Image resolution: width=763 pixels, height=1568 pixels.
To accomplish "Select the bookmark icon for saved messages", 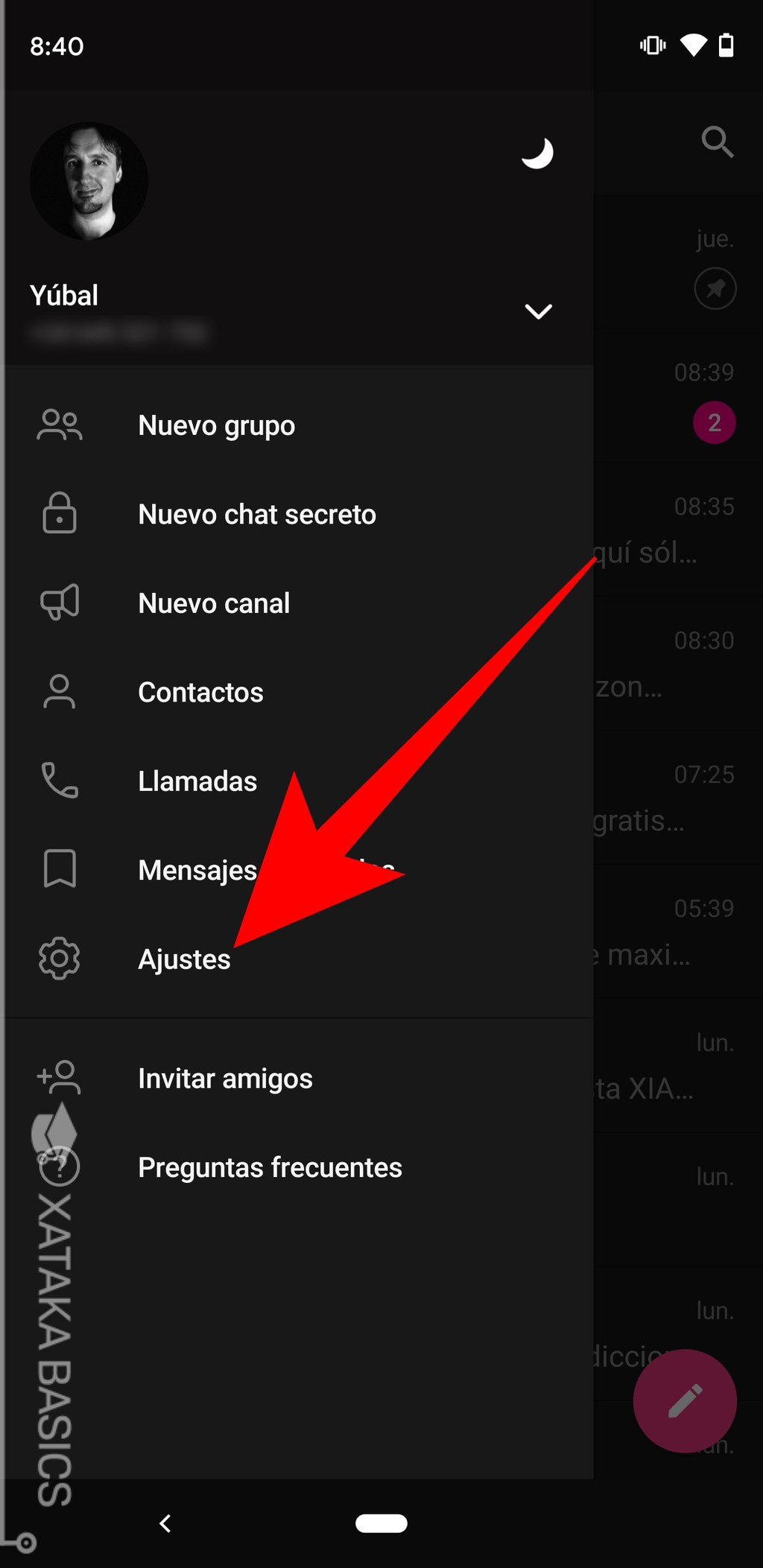I will (x=60, y=869).
